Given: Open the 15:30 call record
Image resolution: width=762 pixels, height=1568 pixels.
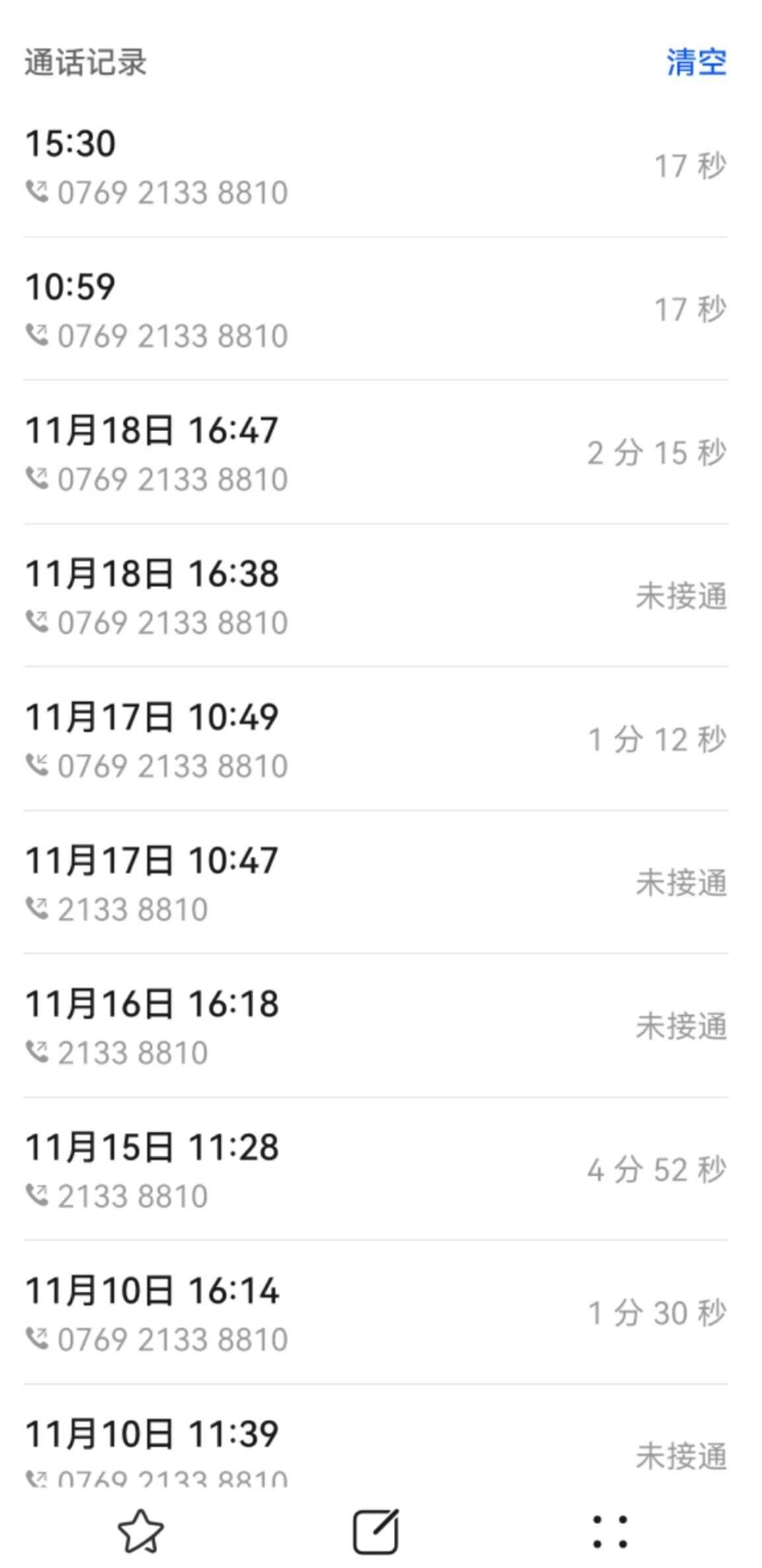Looking at the screenshot, I should click(x=375, y=167).
